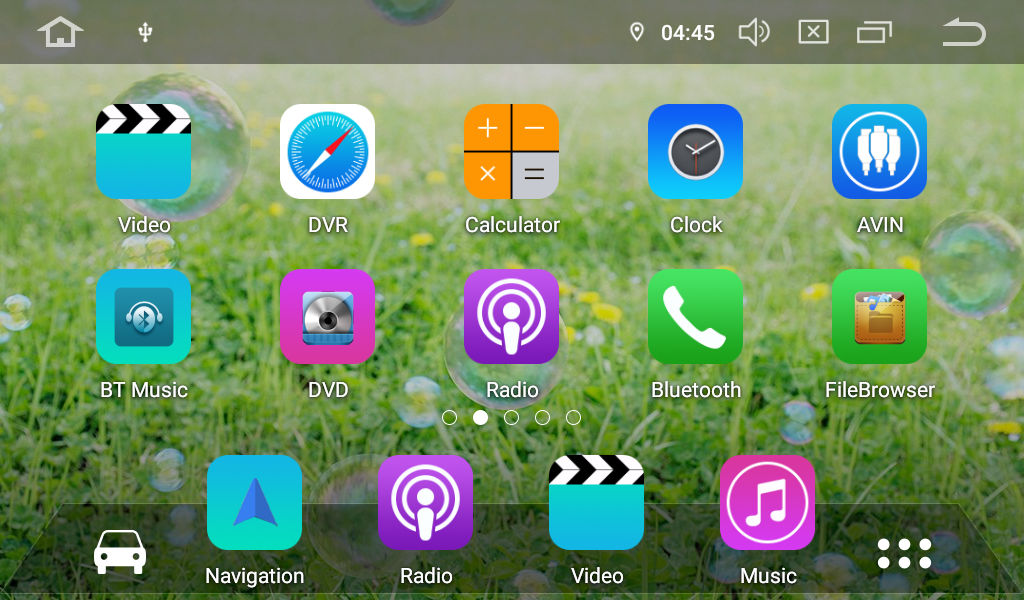Open the volume control
Screen dimensions: 1024x600
754,33
